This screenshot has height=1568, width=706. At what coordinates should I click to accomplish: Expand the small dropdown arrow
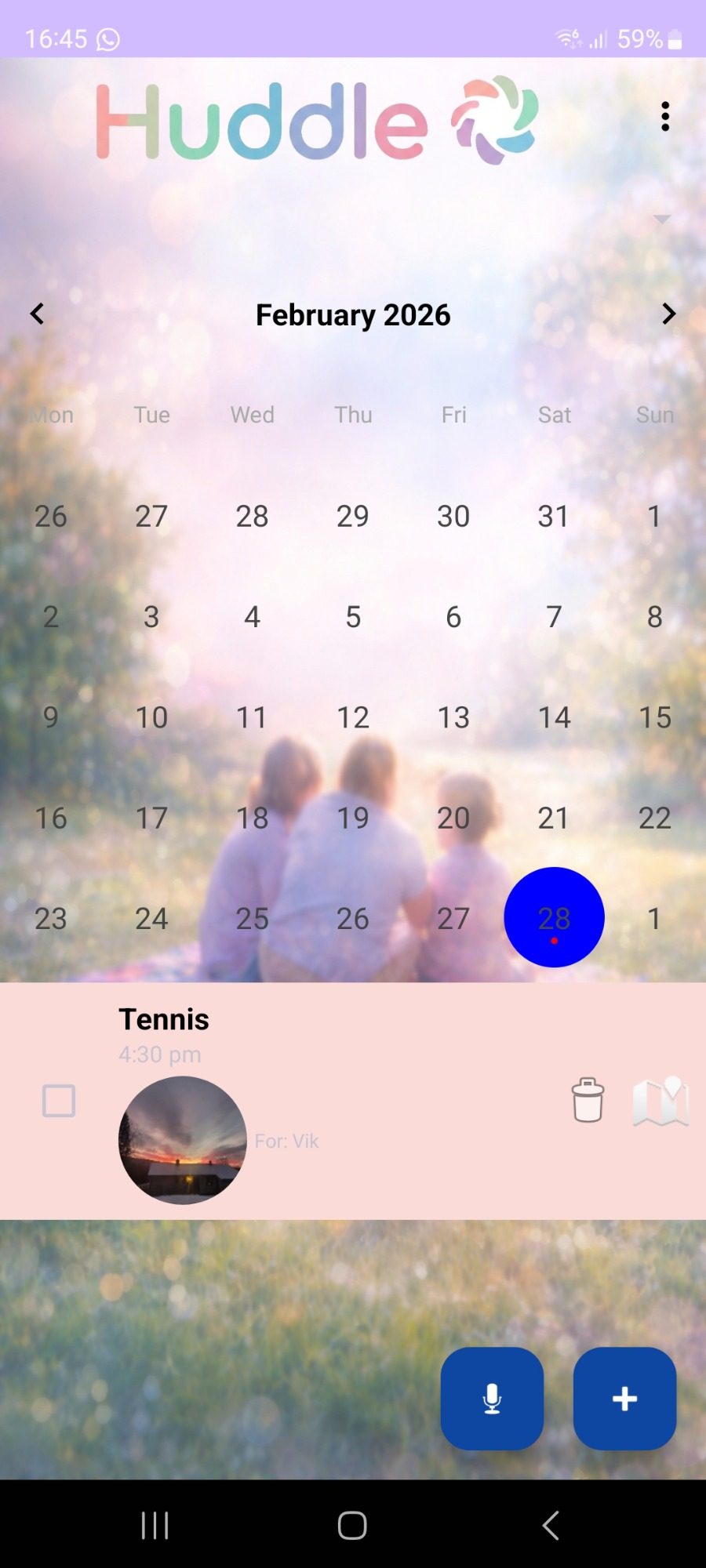[661, 220]
